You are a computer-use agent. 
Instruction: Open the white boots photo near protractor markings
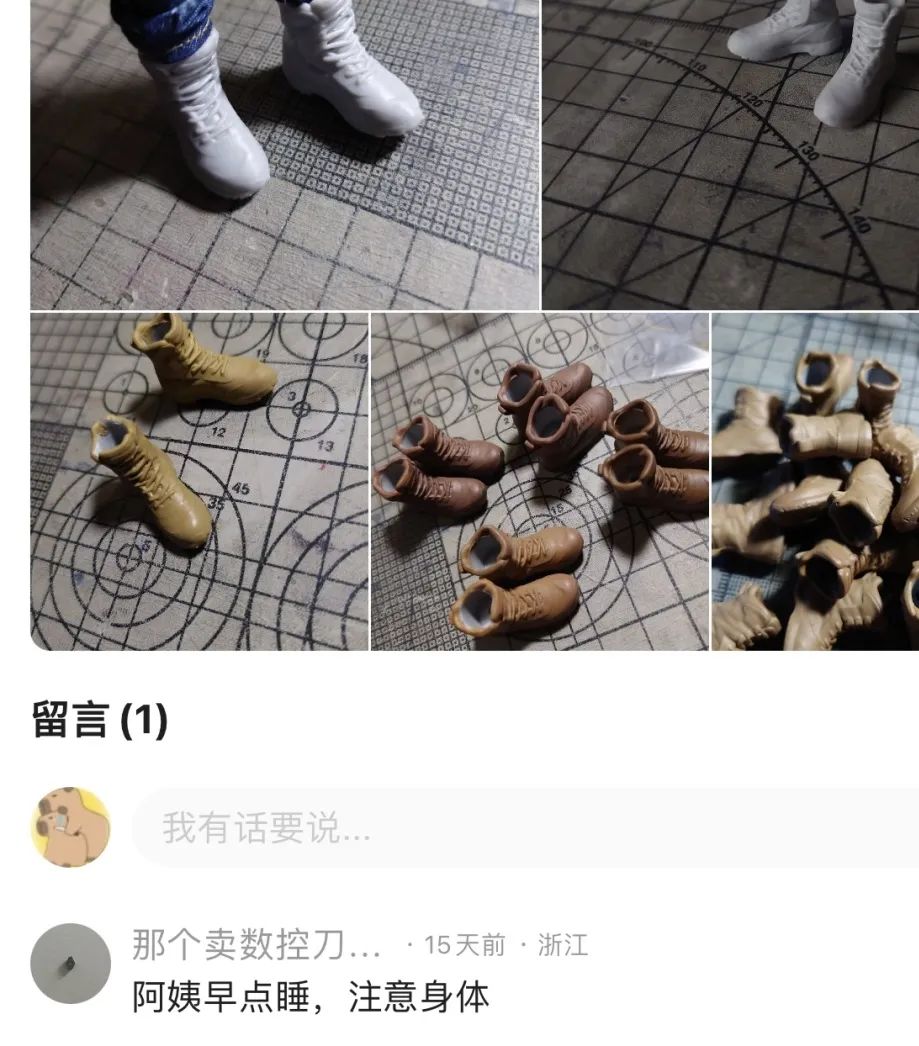pos(730,155)
